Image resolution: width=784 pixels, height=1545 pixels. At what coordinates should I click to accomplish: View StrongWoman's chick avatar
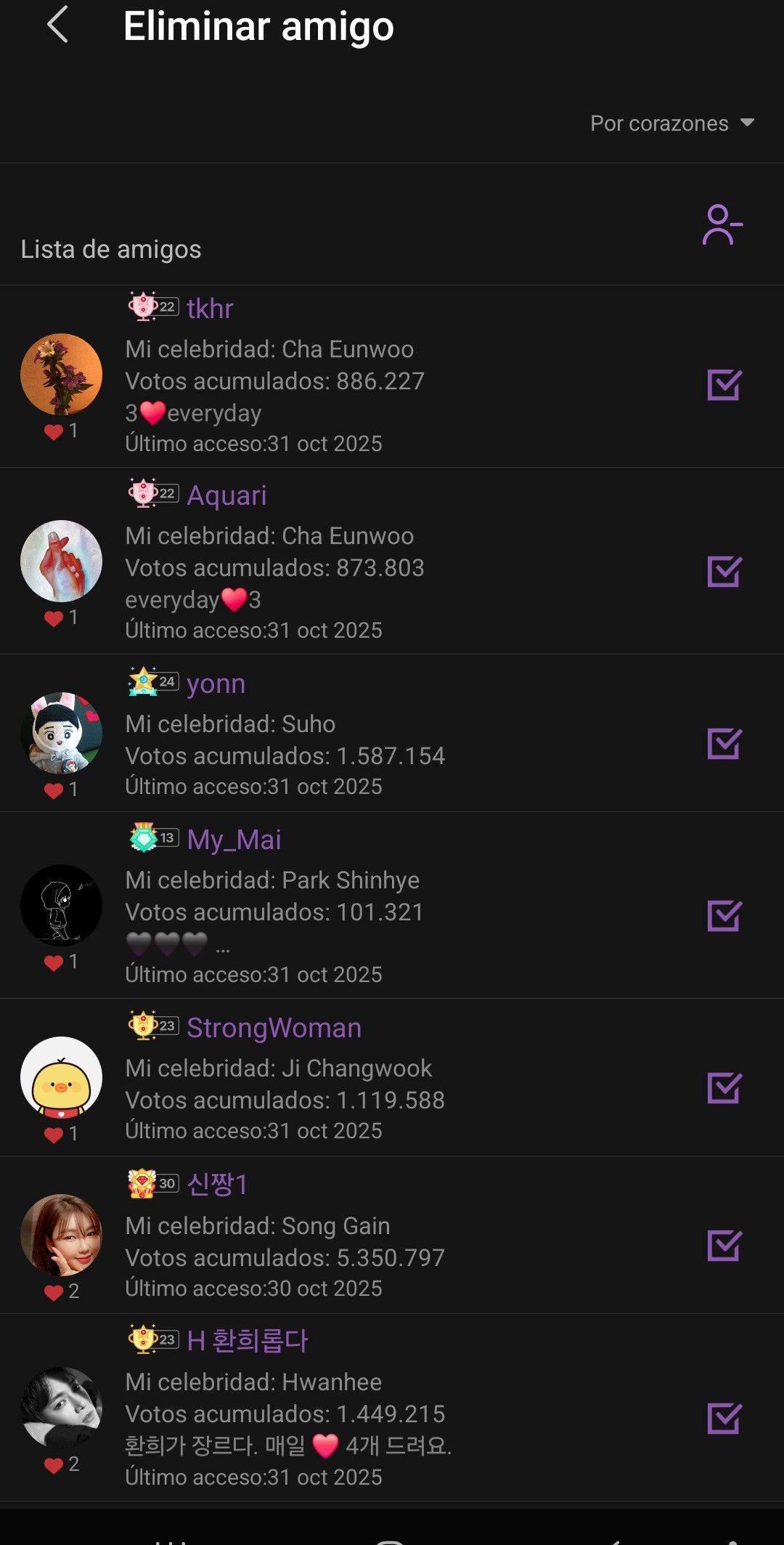(x=62, y=1077)
